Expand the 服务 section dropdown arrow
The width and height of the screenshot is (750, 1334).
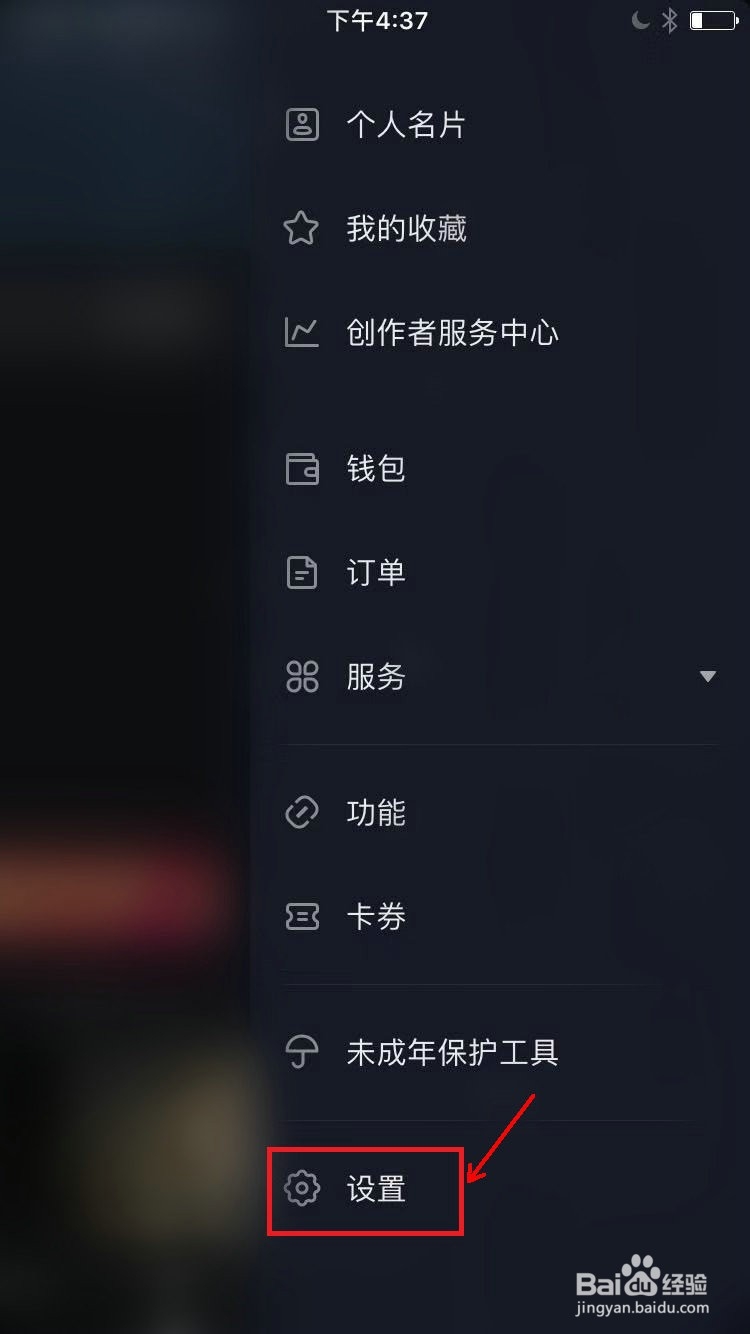pos(710,677)
